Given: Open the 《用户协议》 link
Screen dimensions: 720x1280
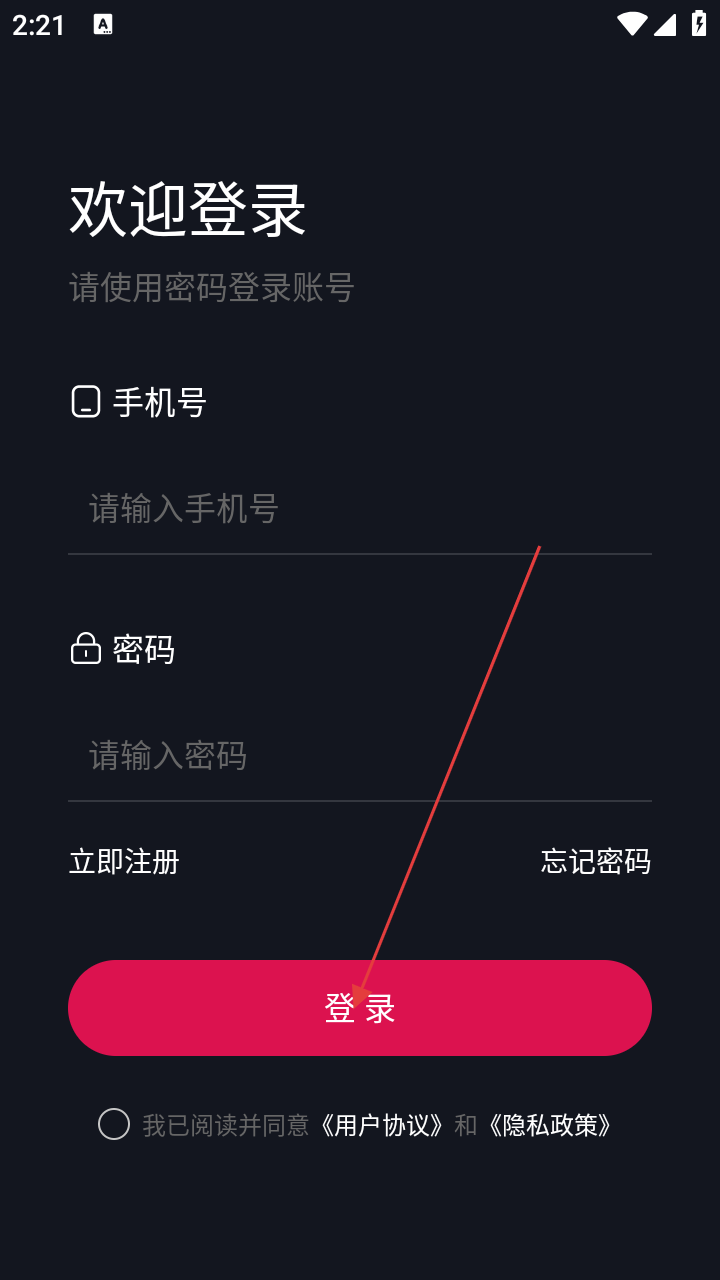Looking at the screenshot, I should [381, 1125].
